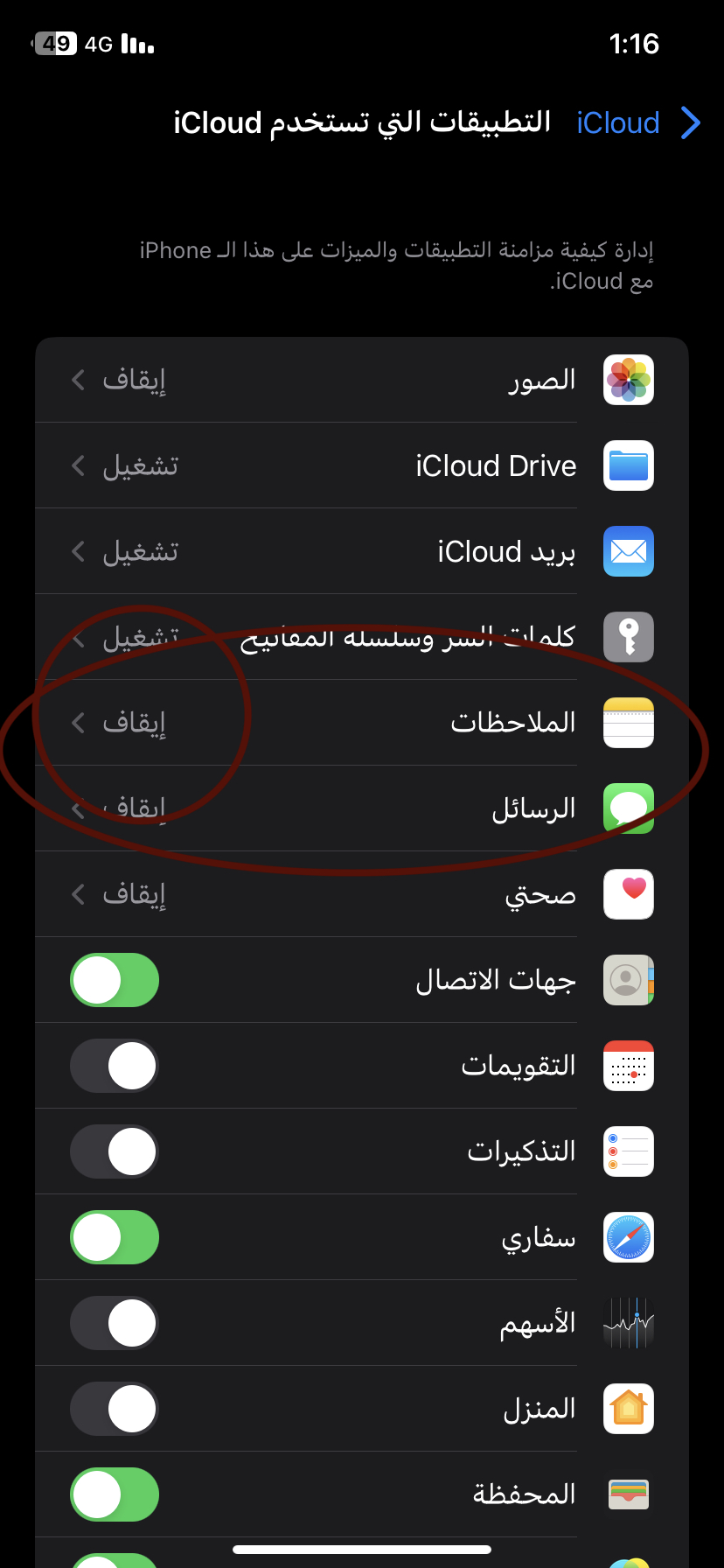Toggle جهات الاتصال (Contacts) sync switch
Image resolution: width=724 pixels, height=1568 pixels.
pos(115,980)
